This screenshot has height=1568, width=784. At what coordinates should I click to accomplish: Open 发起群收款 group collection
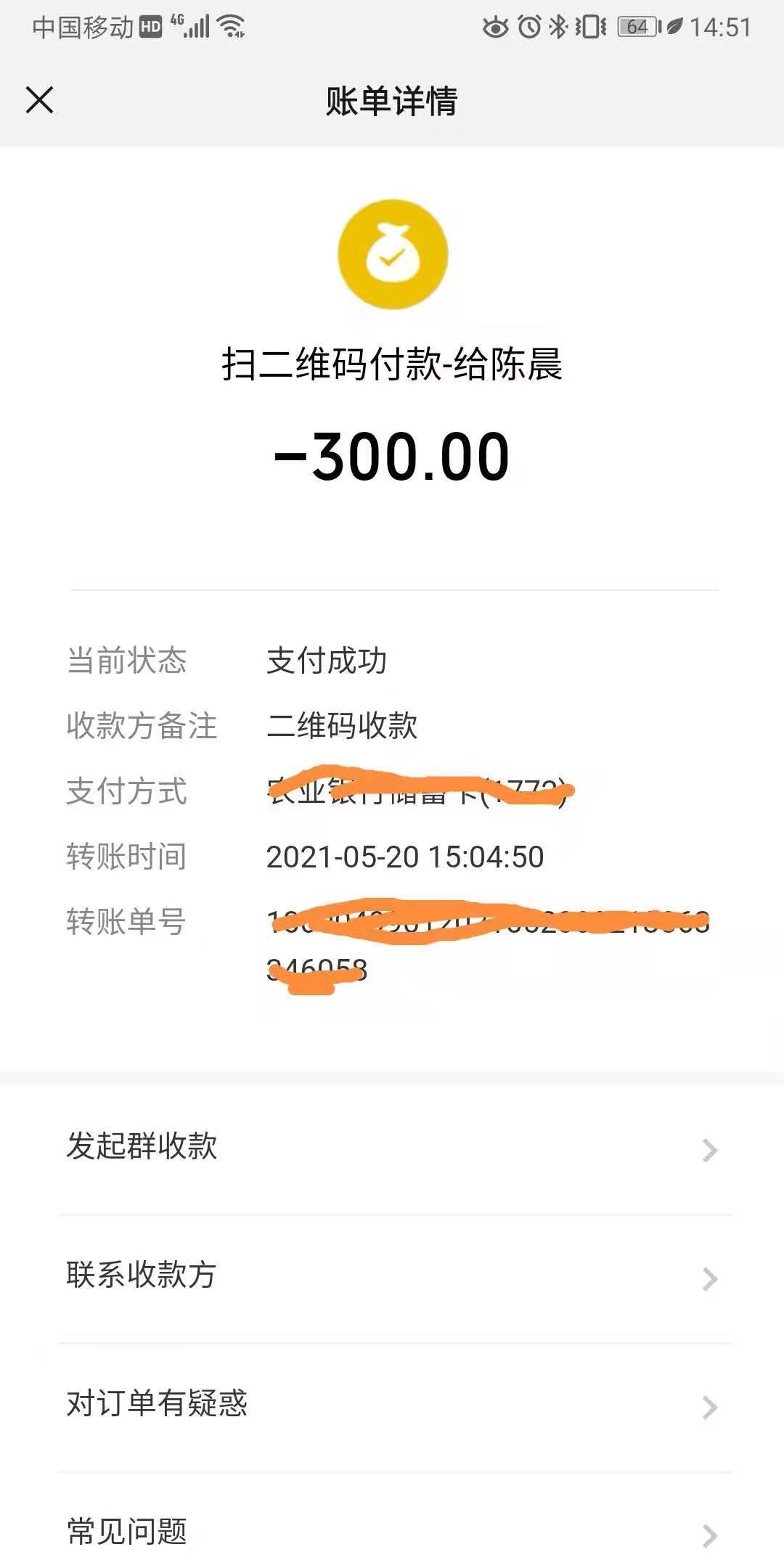click(x=392, y=1148)
